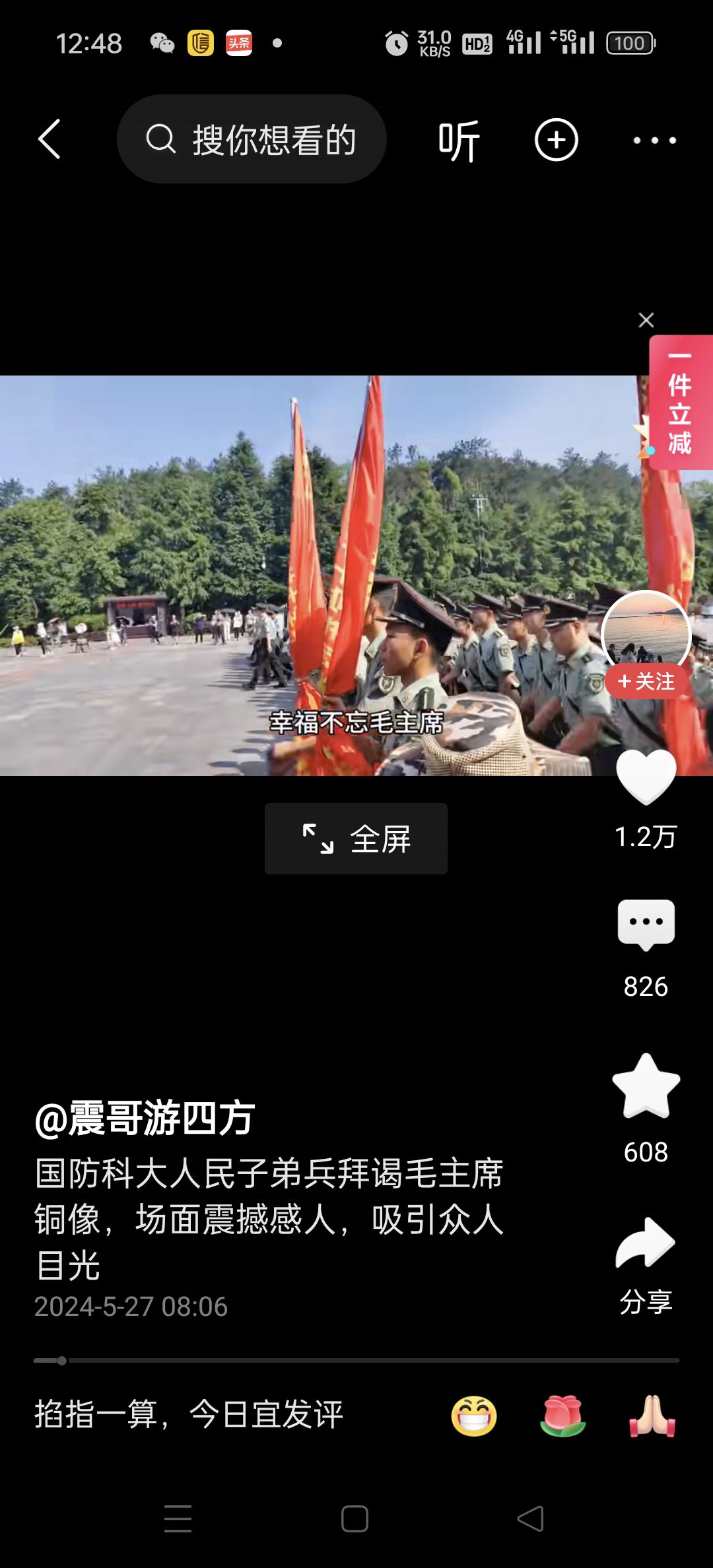This screenshot has width=713, height=1568.
Task: Switch video to 全屏 fullscreen
Action: point(356,839)
